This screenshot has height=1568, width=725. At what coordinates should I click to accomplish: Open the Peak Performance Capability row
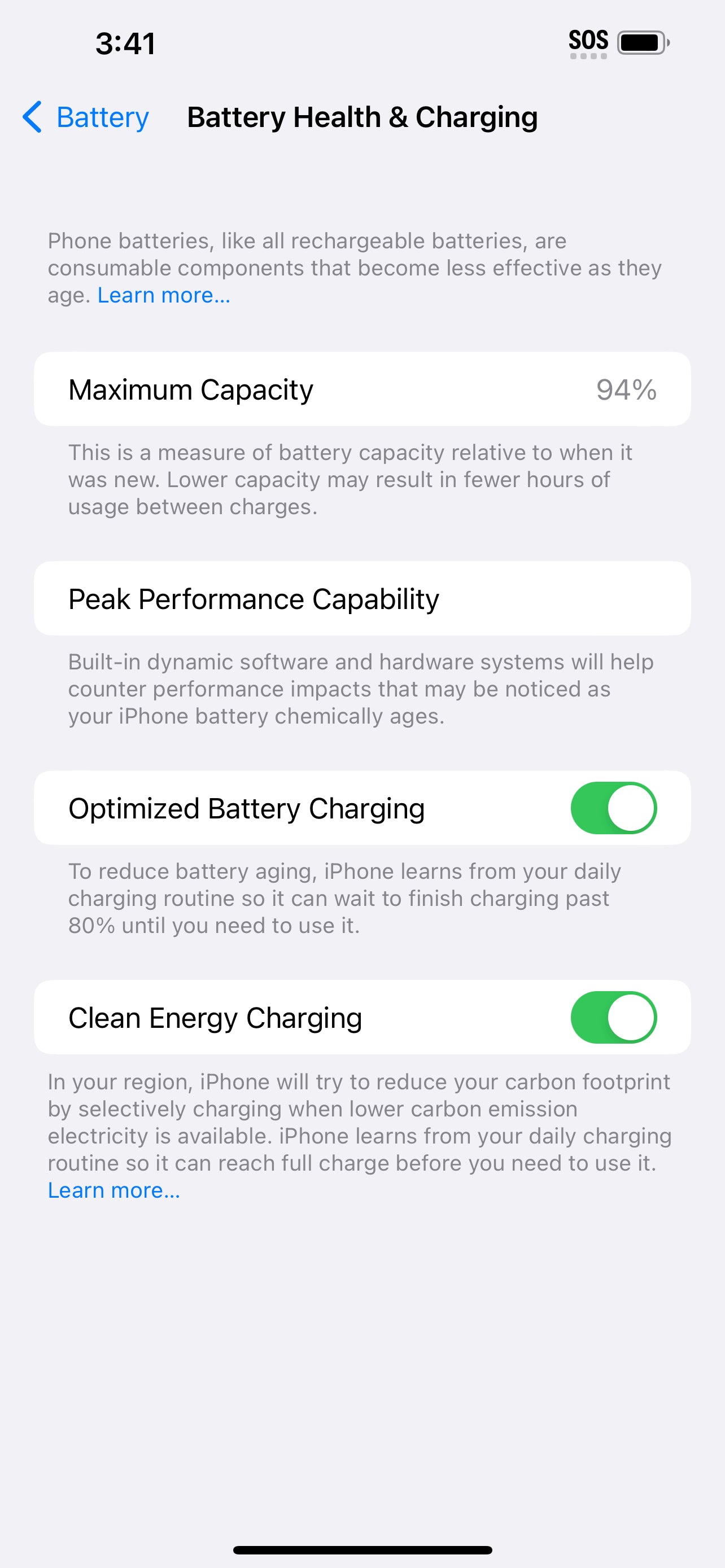(362, 598)
